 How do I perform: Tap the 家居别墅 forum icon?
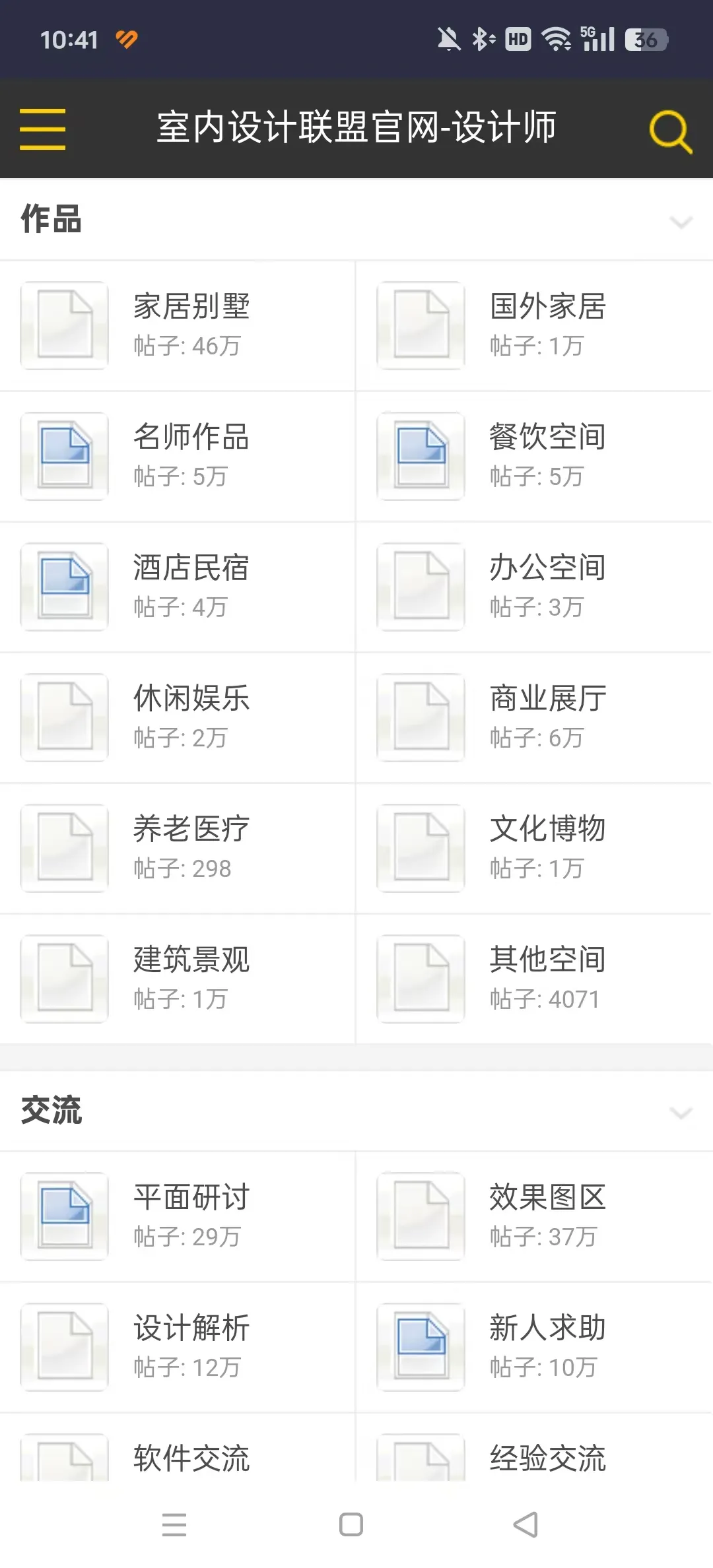click(63, 325)
